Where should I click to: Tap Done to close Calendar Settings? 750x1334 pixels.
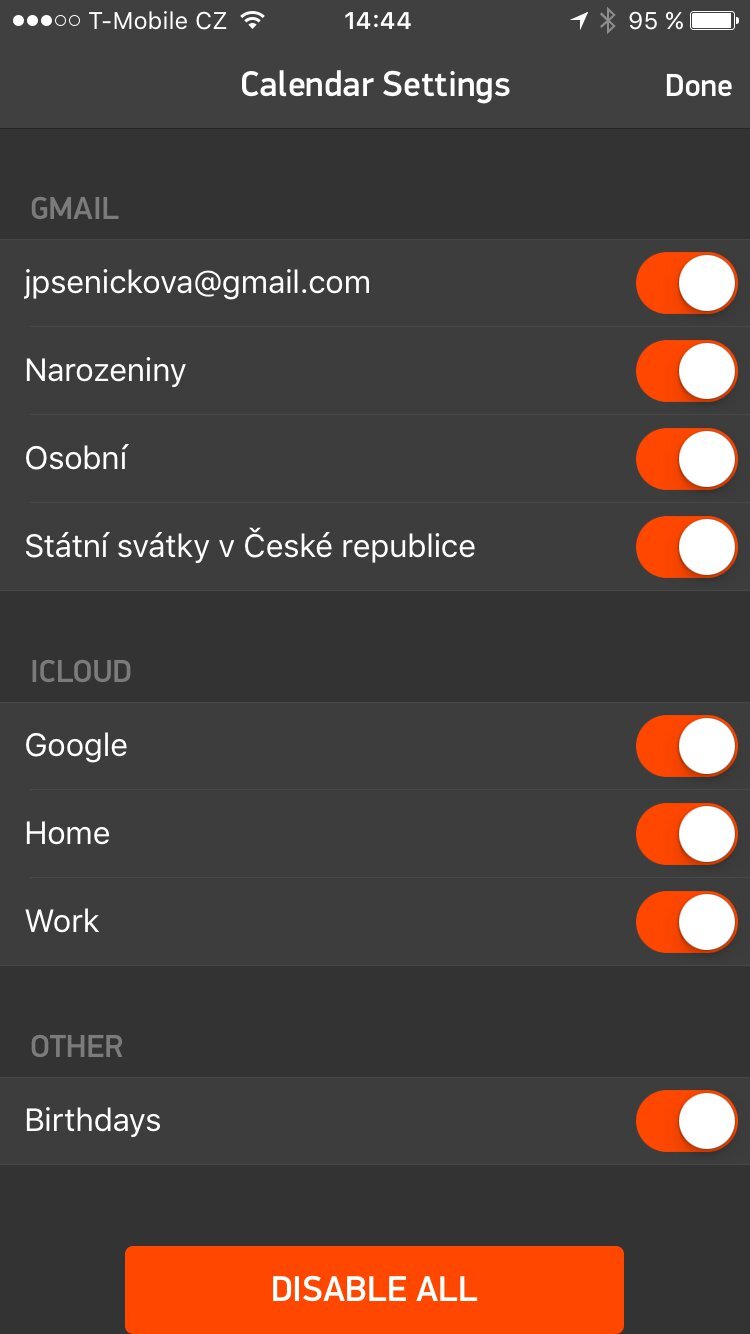point(698,86)
